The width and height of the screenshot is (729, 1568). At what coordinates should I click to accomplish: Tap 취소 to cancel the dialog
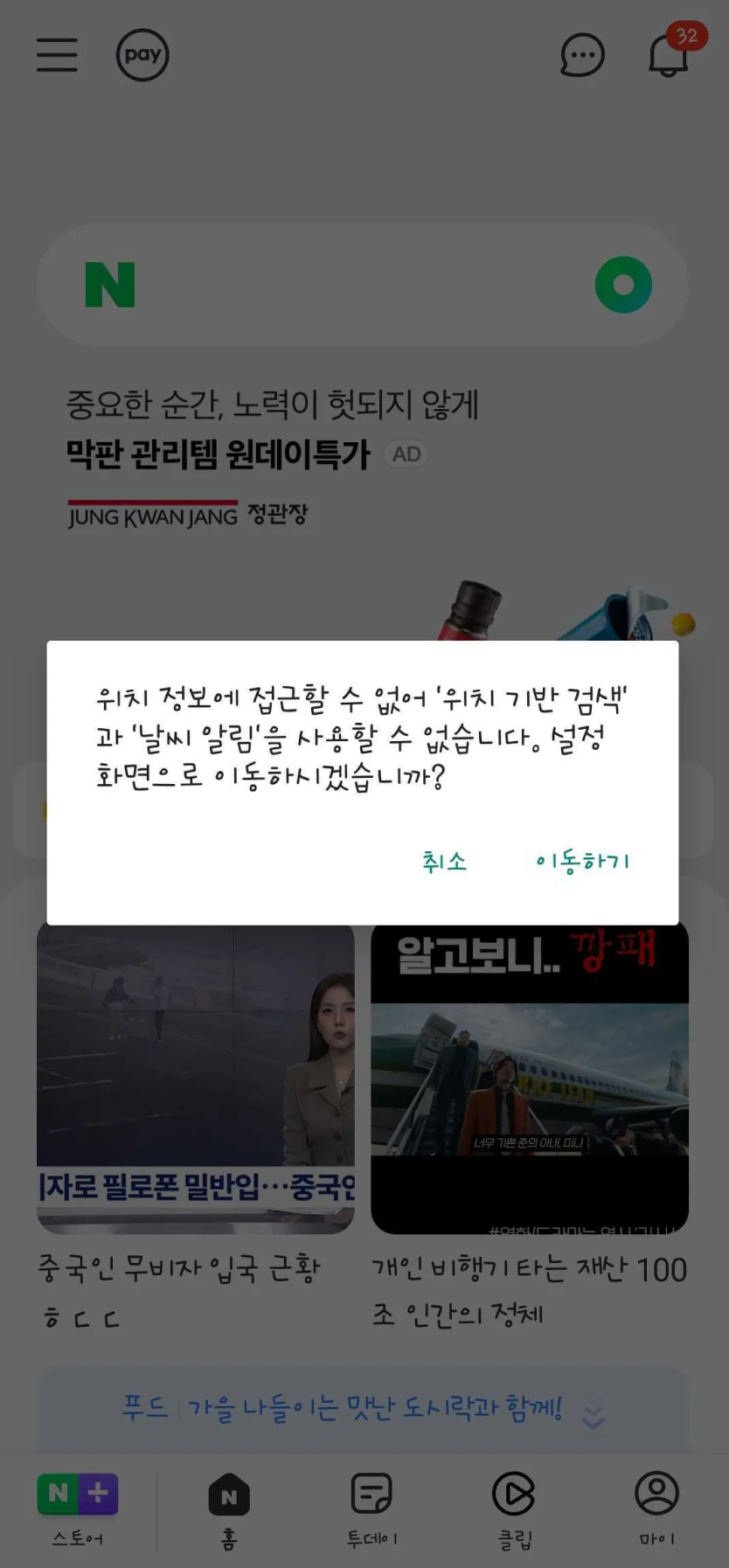coord(444,862)
